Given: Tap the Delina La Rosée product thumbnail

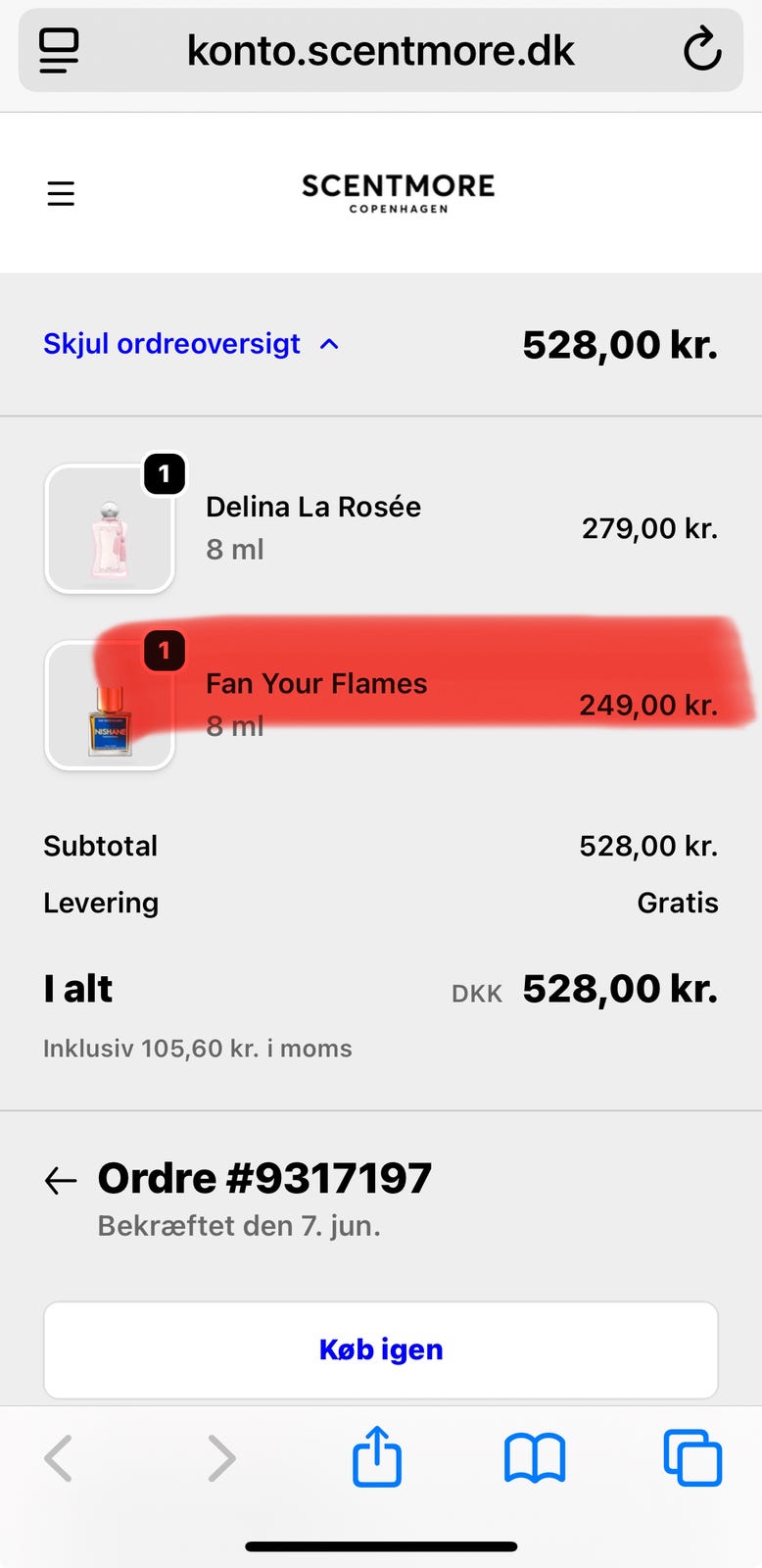Looking at the screenshot, I should click(110, 528).
